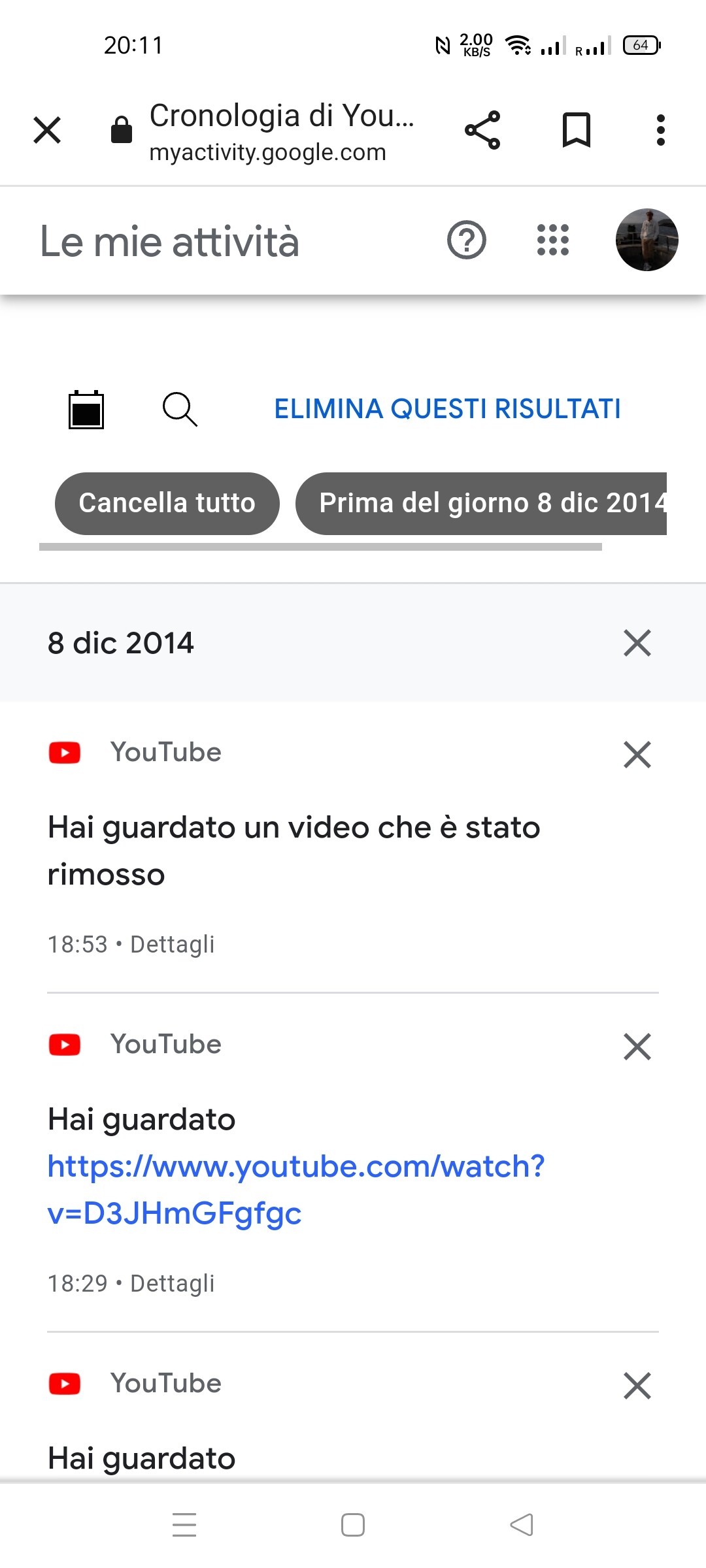706x1568 pixels.
Task: Open the browser overflow menu
Action: coord(660,130)
